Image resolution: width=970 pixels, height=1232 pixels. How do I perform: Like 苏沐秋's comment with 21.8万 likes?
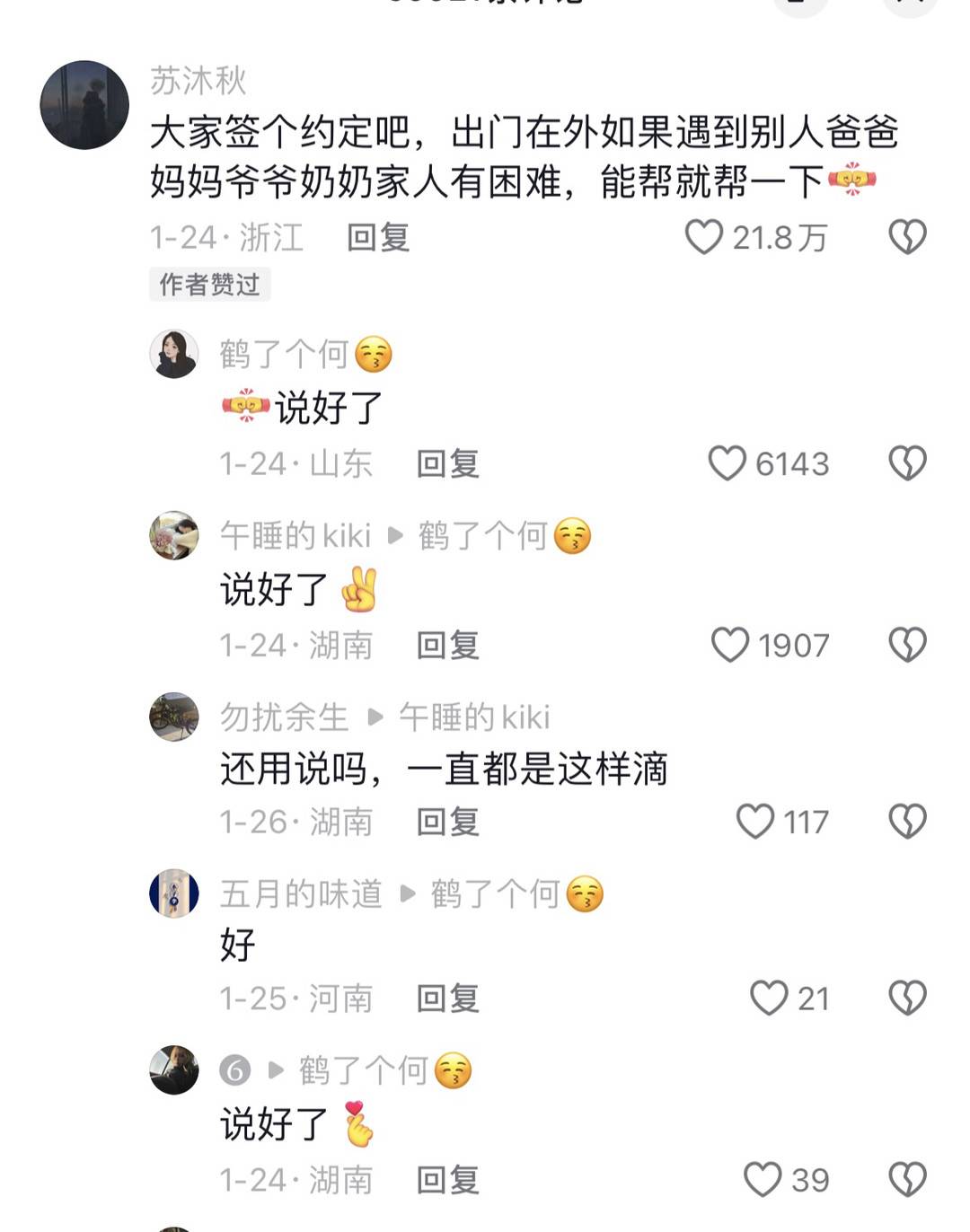pos(704,237)
